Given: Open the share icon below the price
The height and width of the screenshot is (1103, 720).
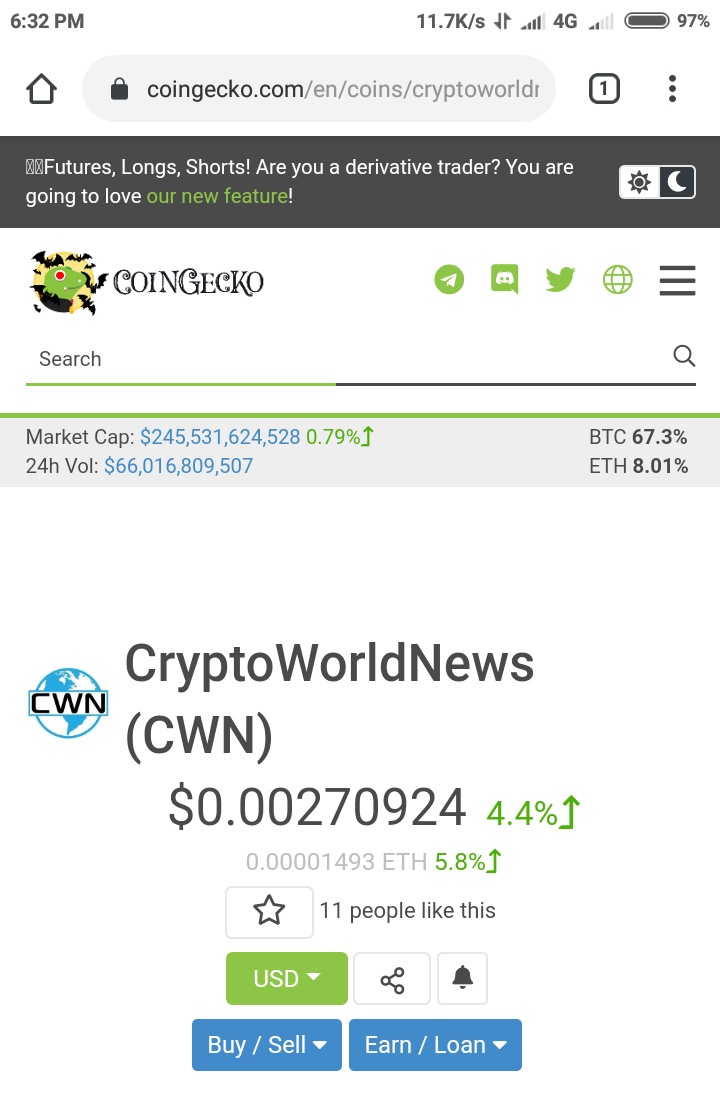Looking at the screenshot, I should pos(392,978).
